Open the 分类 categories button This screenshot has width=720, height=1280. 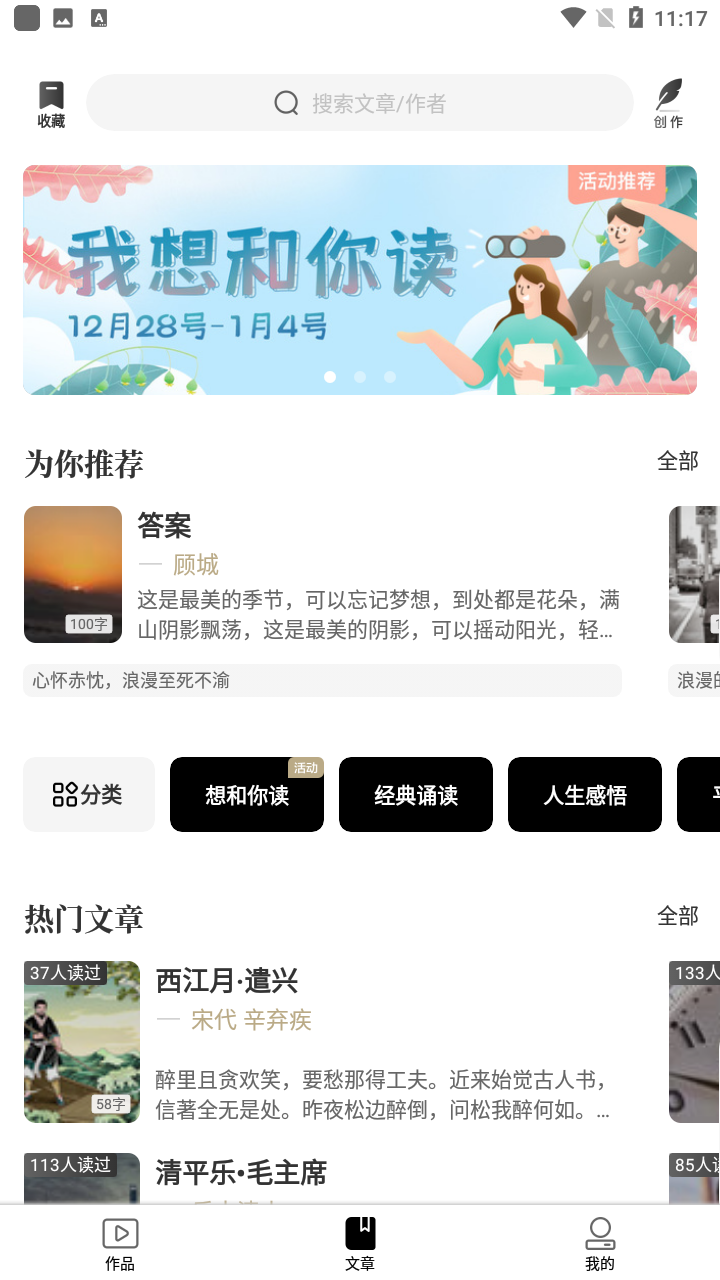pyautogui.click(x=89, y=795)
